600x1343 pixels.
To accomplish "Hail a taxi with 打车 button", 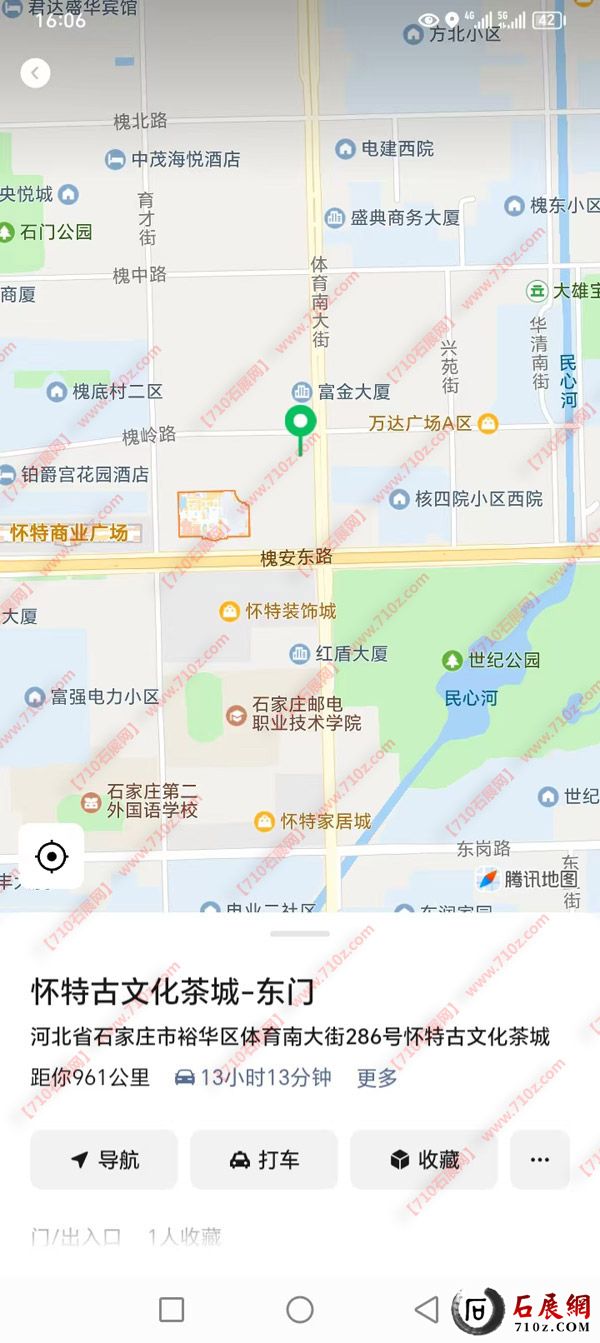I will click(264, 1160).
